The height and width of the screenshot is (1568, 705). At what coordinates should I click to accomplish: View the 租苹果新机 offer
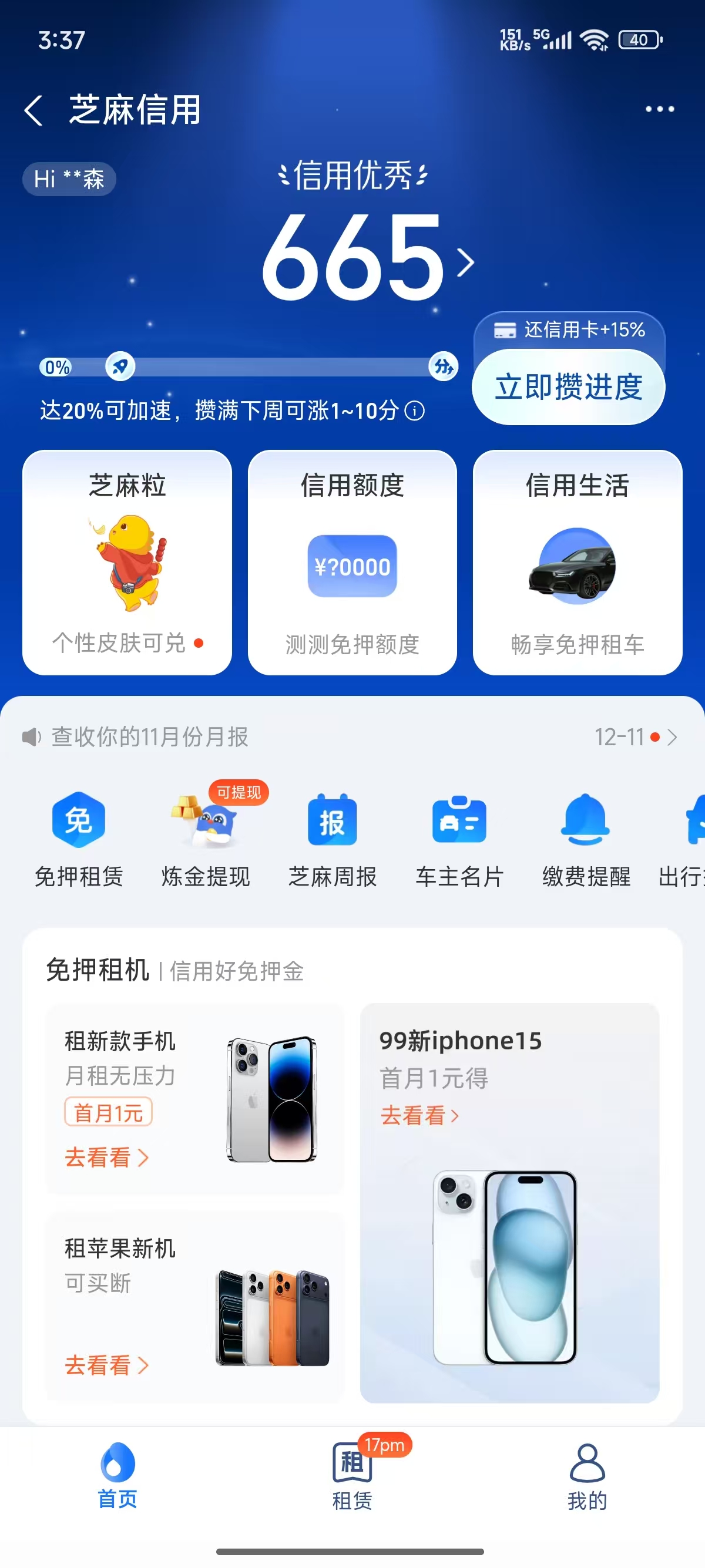point(195,1306)
